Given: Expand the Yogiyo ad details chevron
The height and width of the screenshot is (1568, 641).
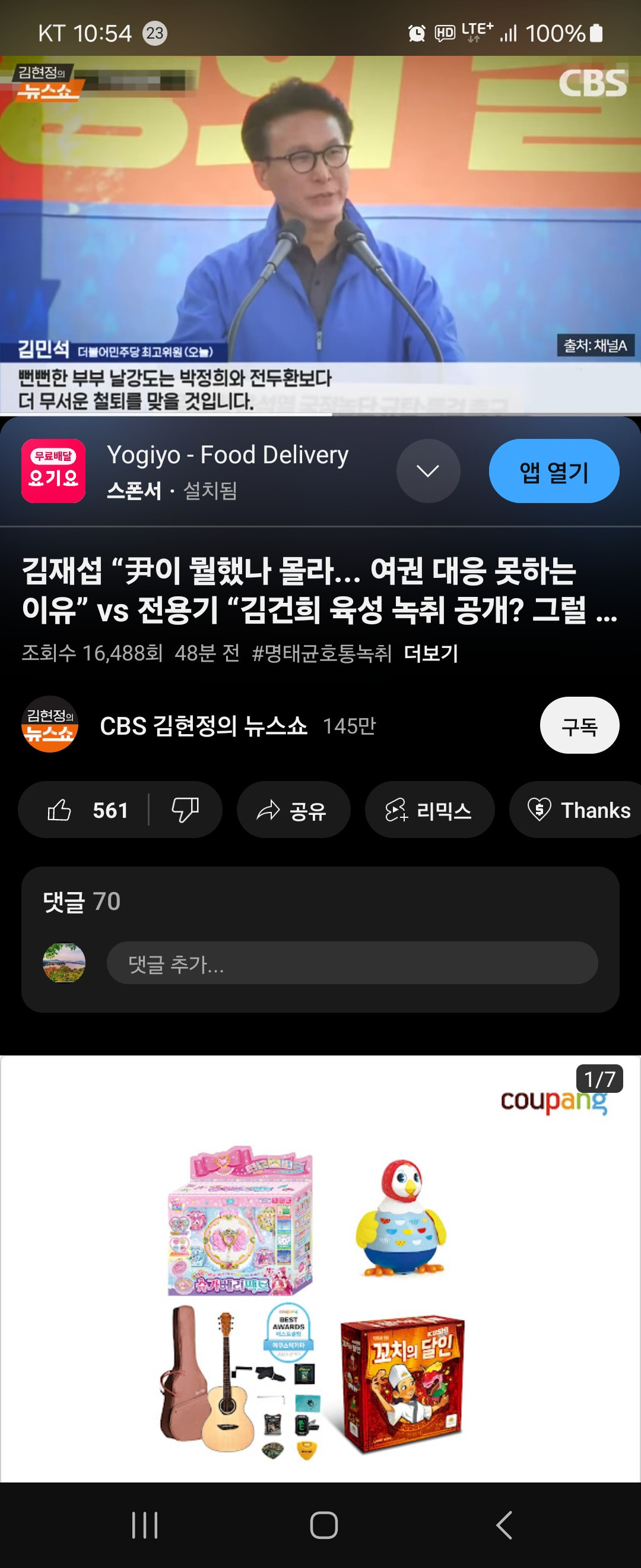Looking at the screenshot, I should (x=427, y=470).
